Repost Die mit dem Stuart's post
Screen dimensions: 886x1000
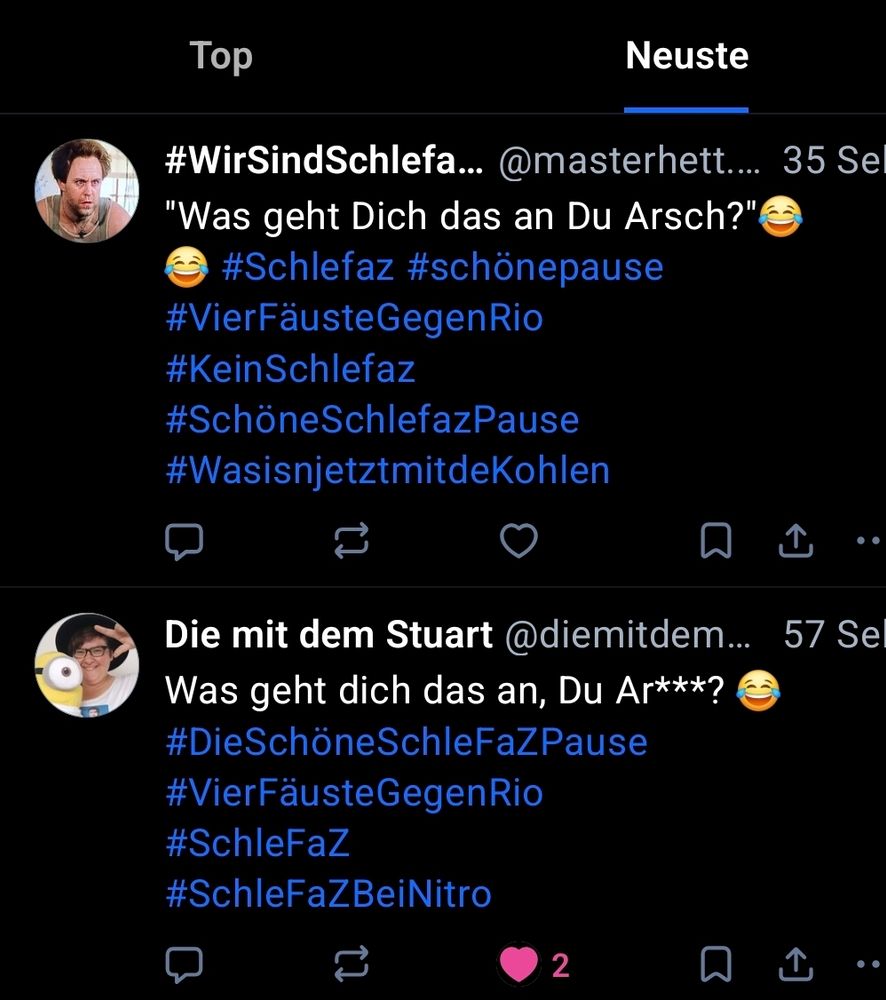[x=350, y=965]
